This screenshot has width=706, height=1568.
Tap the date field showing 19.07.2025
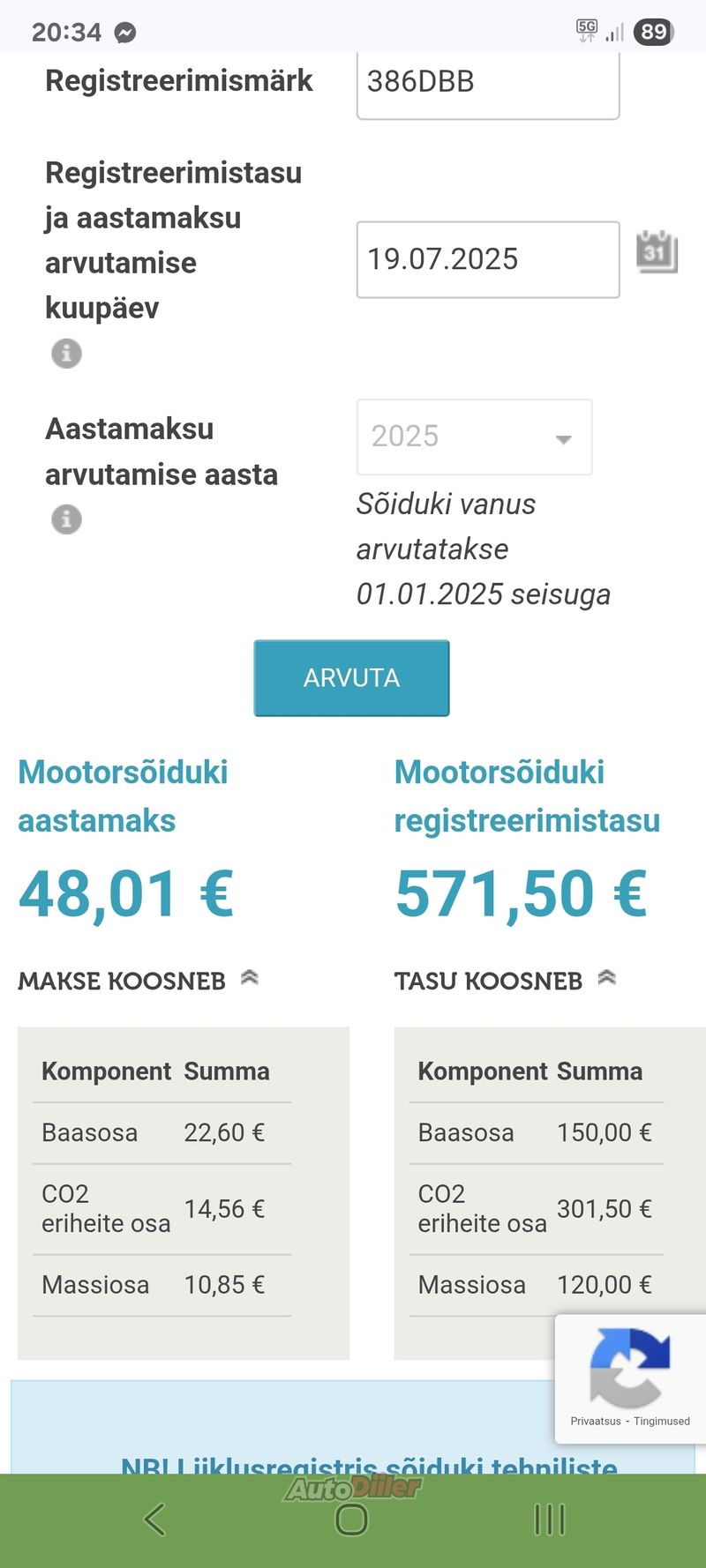coord(488,259)
